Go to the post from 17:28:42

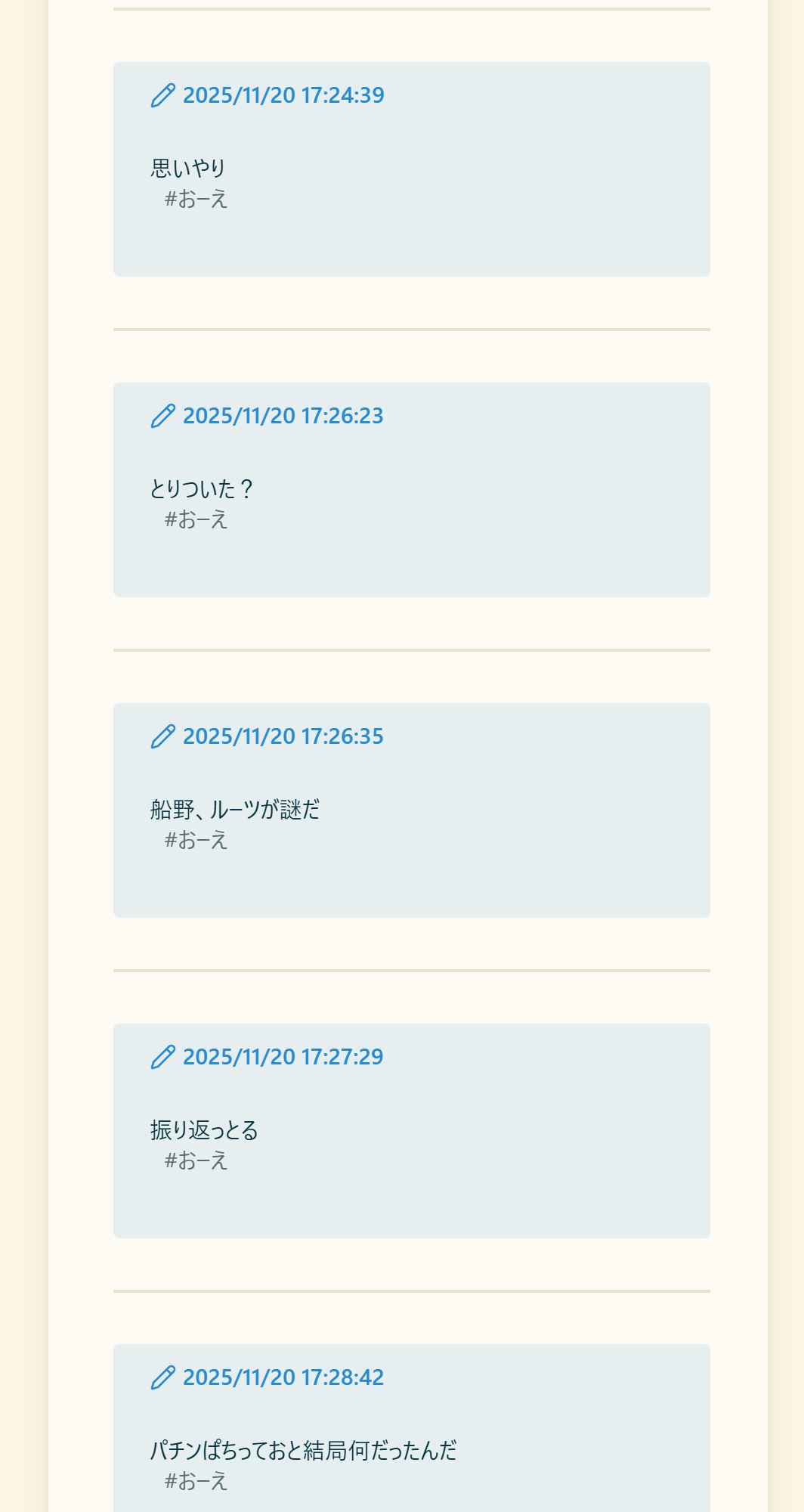(283, 1377)
